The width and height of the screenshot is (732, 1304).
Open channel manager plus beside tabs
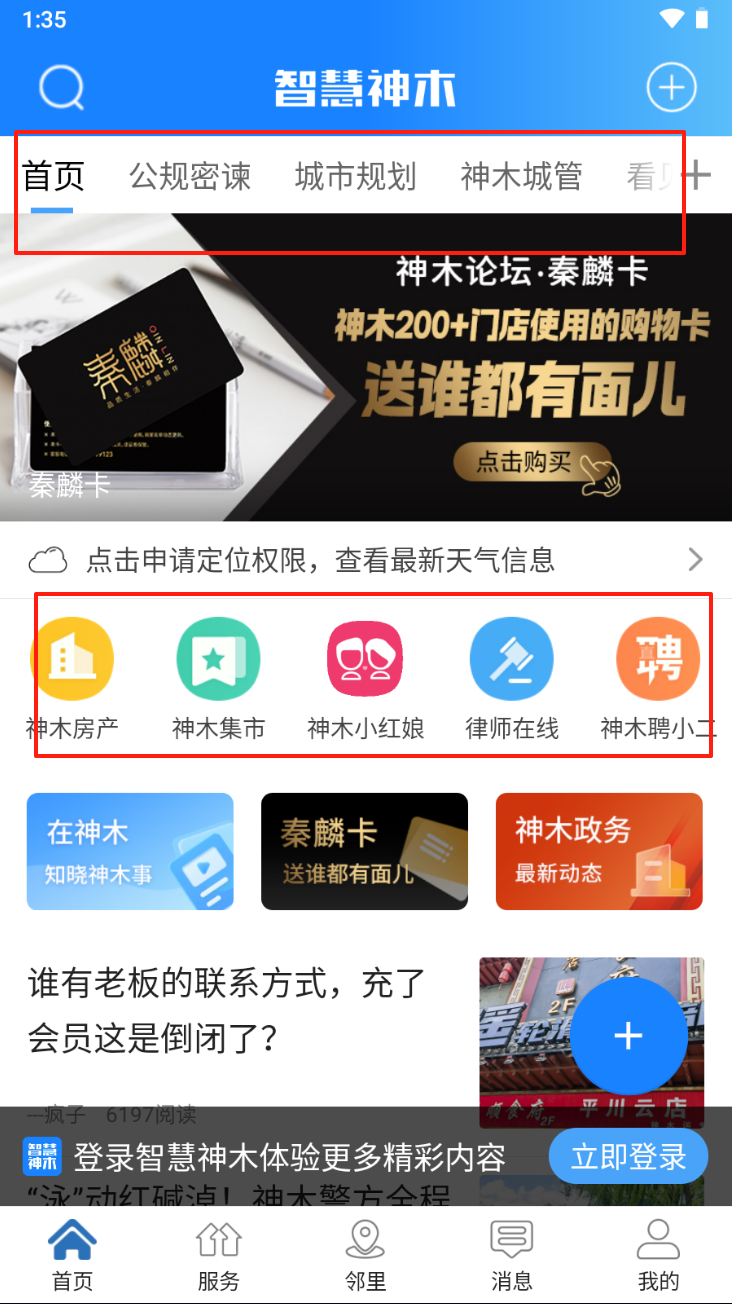(x=699, y=176)
